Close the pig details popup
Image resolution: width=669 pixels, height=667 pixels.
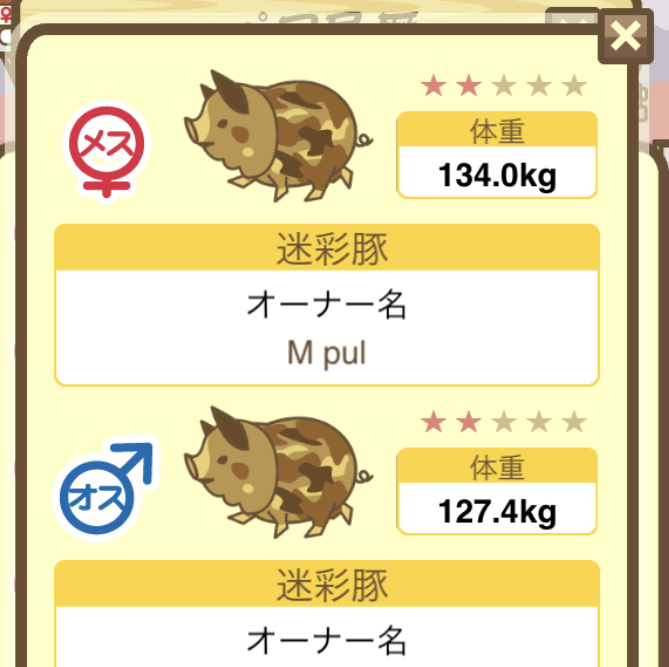(625, 37)
